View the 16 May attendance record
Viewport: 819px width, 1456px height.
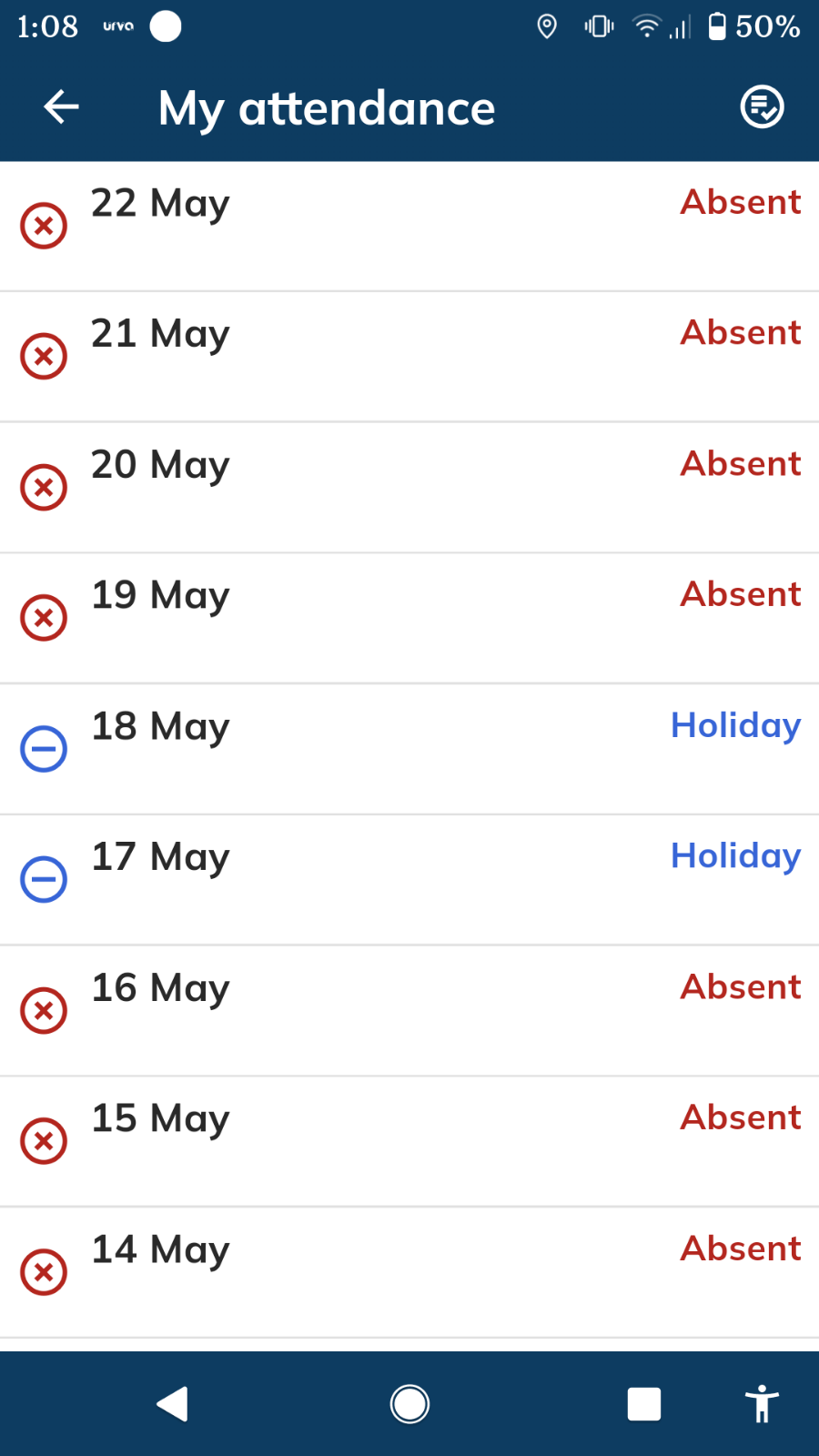(409, 1011)
